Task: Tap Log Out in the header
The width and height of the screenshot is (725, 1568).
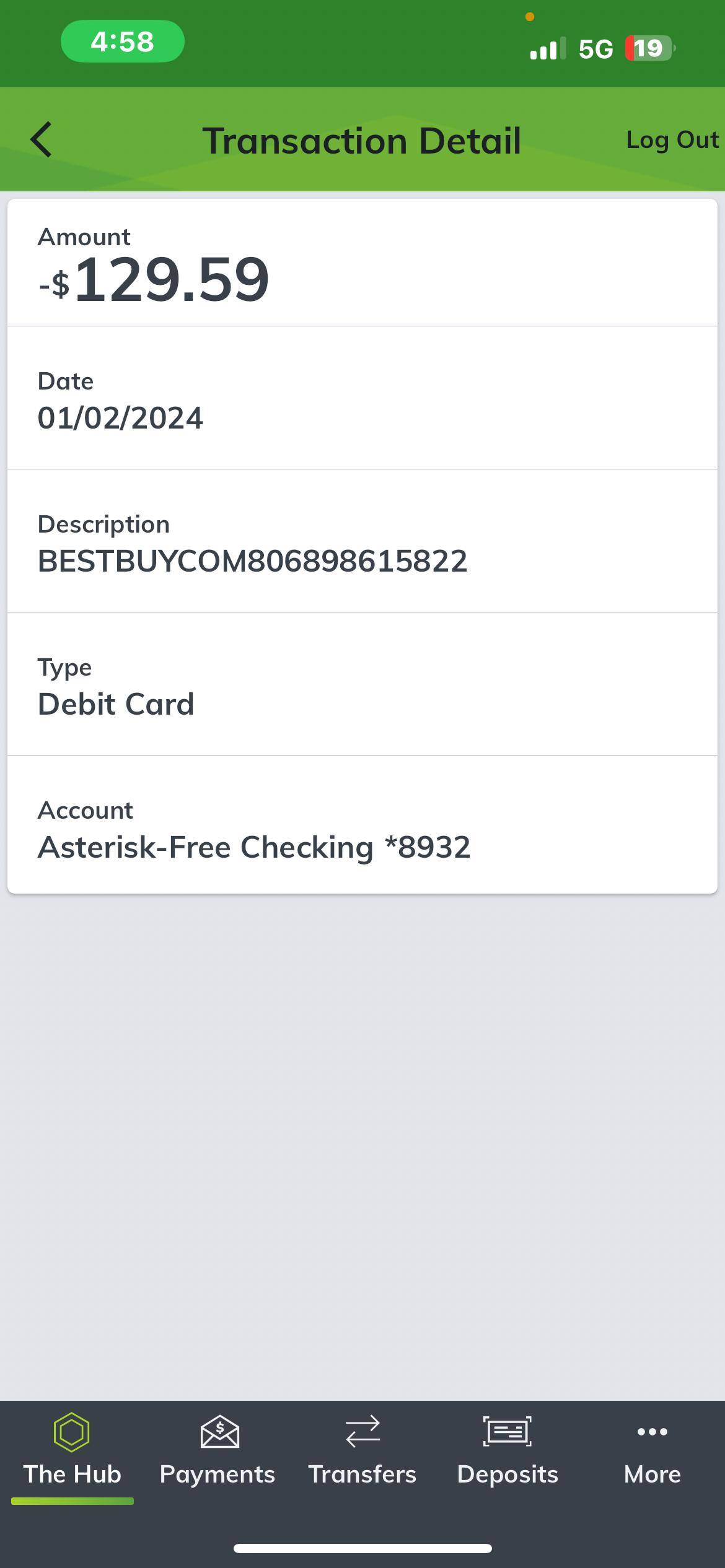Action: click(x=672, y=140)
